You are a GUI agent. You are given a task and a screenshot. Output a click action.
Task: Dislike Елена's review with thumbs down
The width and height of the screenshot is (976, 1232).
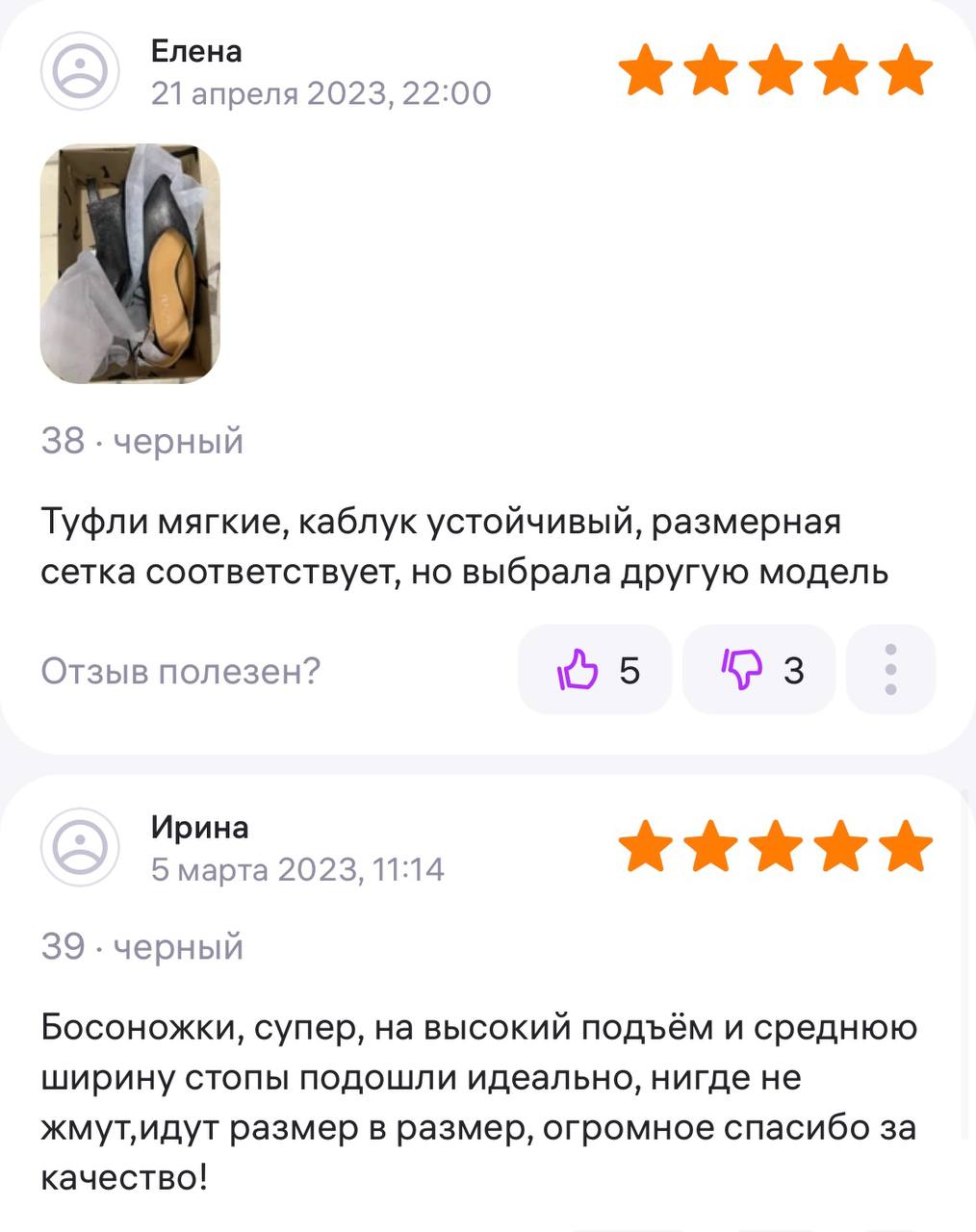[x=758, y=670]
